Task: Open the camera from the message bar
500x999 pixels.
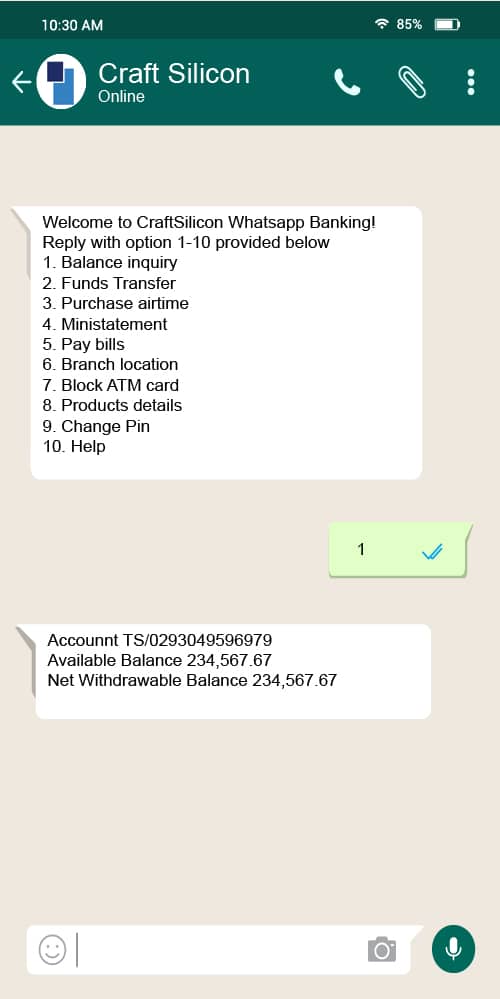Action: click(382, 949)
